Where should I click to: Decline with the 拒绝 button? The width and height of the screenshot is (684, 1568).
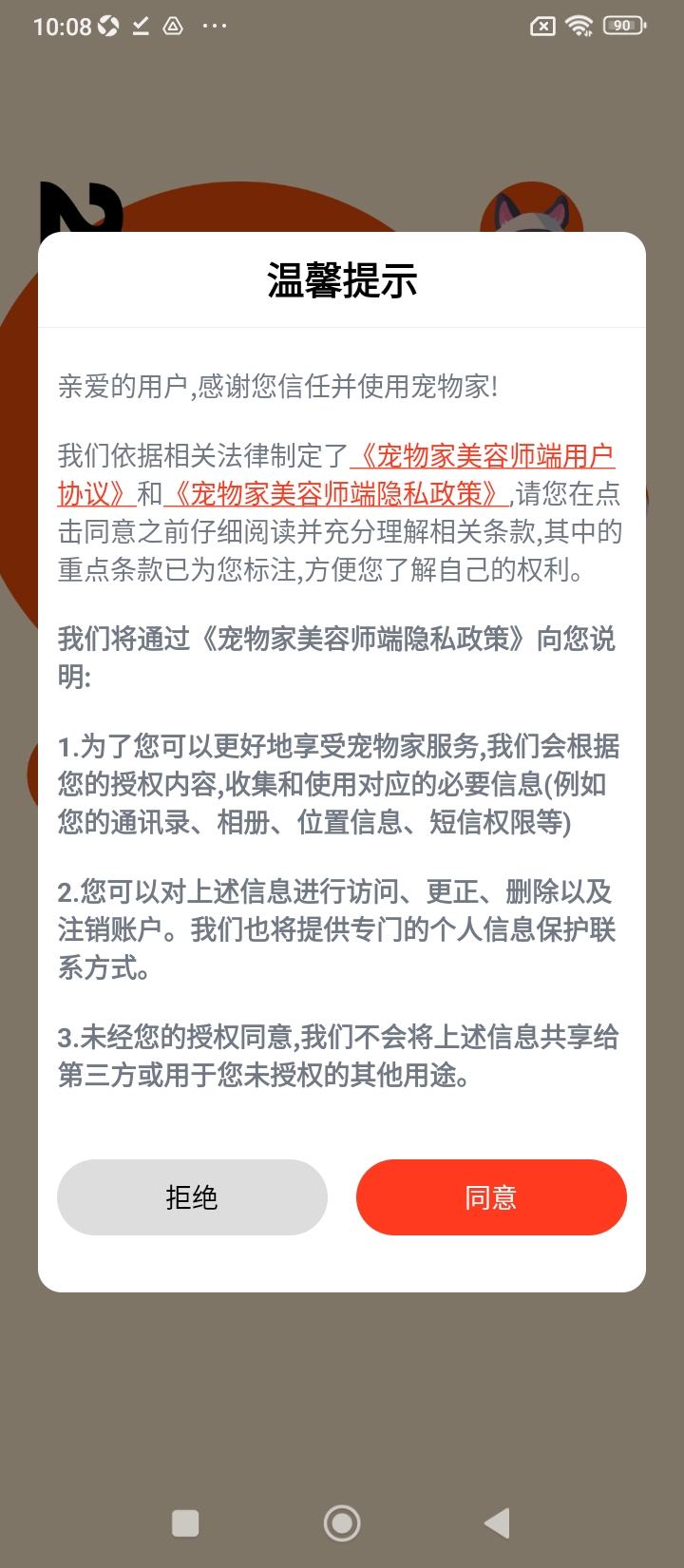click(192, 1197)
